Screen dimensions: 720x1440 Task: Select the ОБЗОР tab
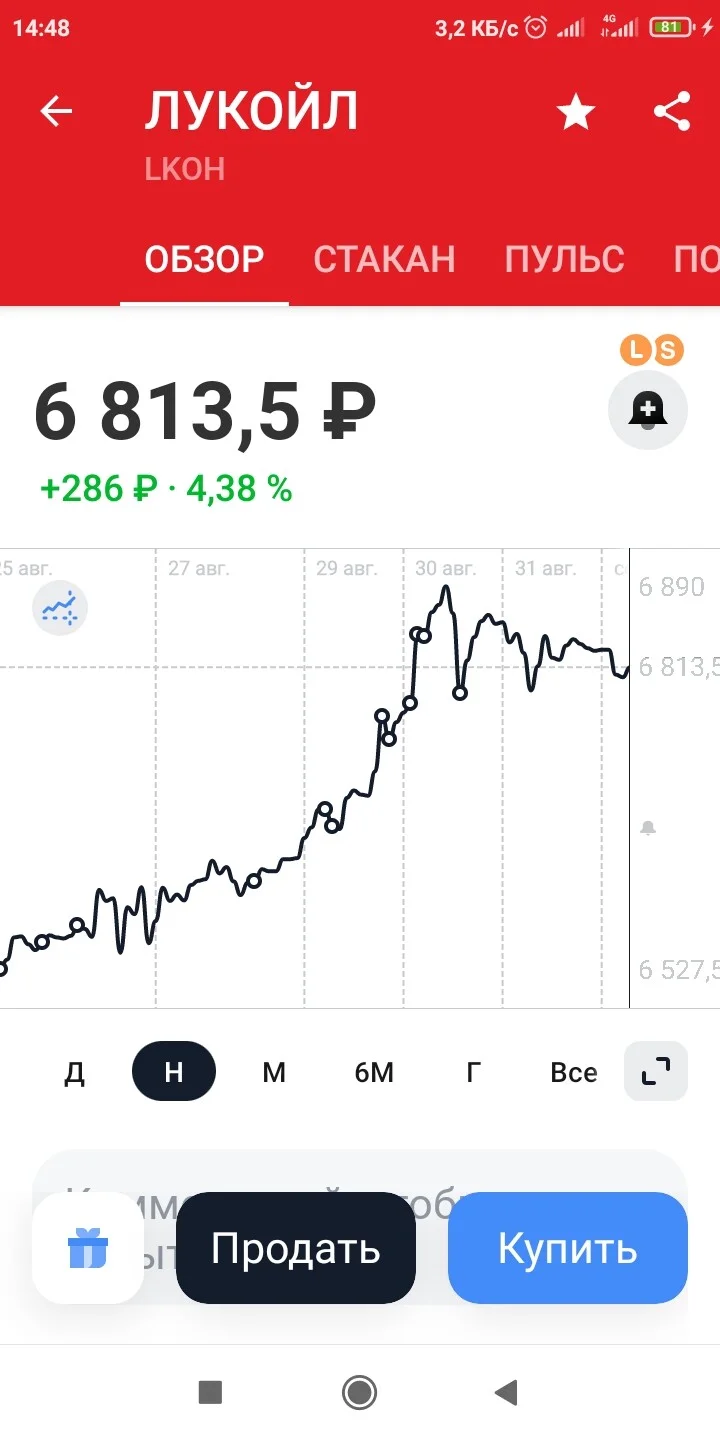pos(204,259)
